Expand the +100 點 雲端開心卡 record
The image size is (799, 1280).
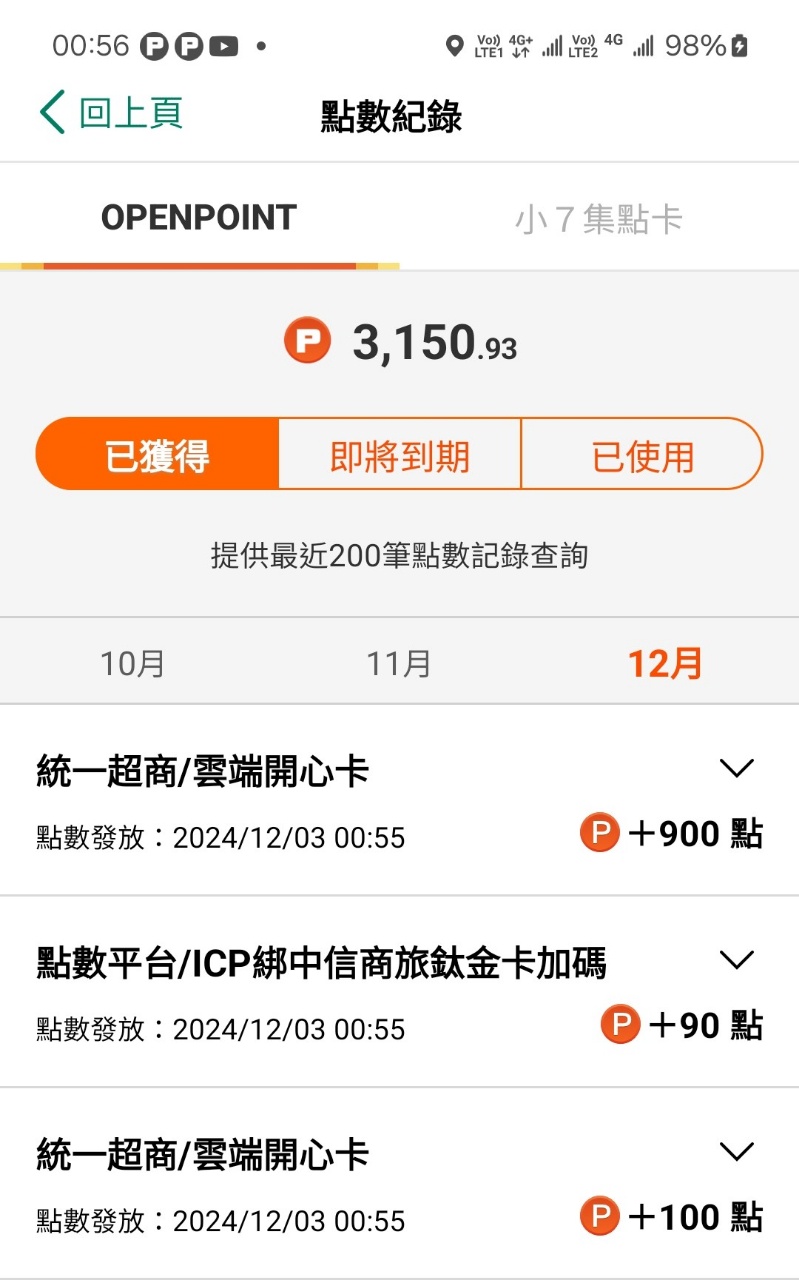736,1152
